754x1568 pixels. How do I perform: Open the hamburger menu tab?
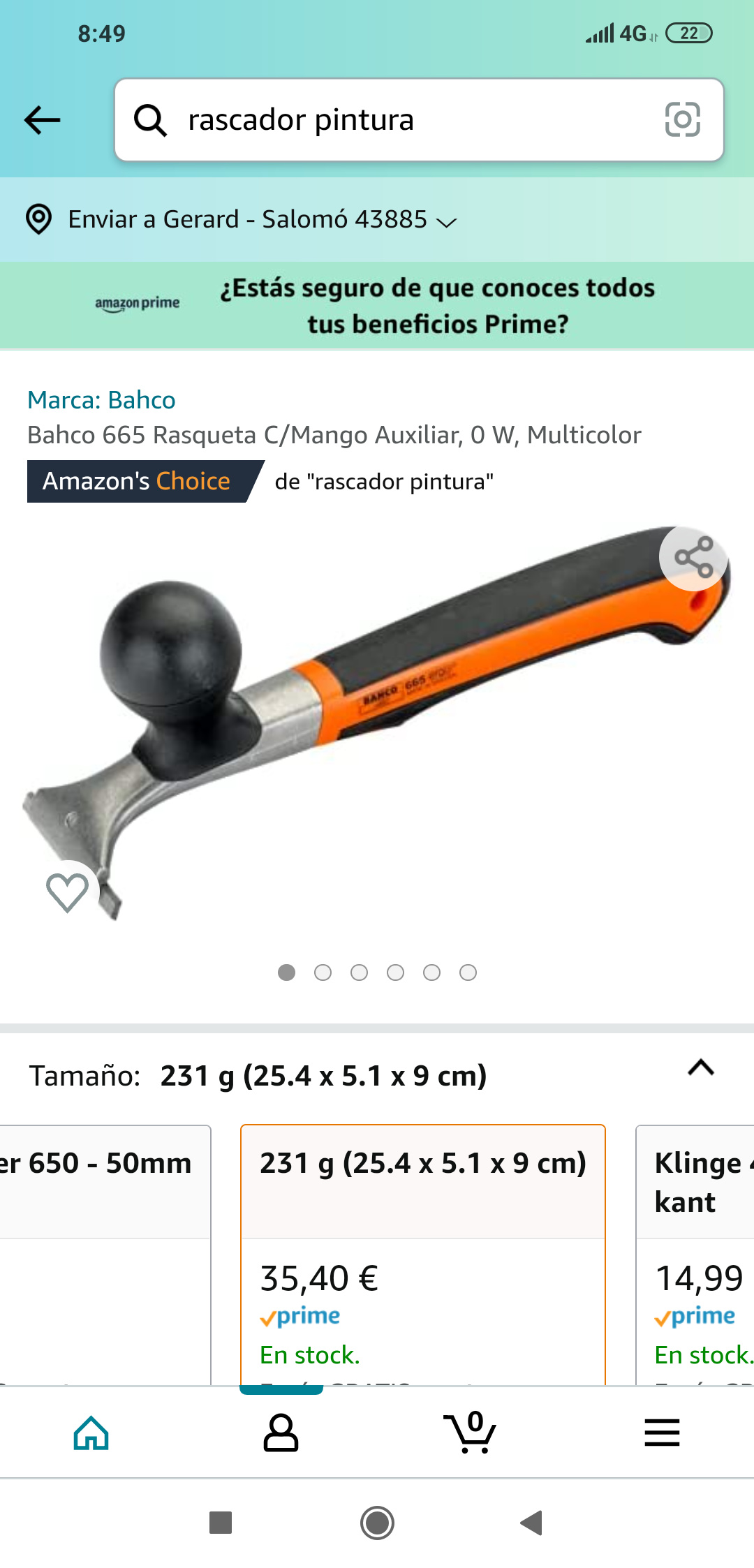(662, 1433)
